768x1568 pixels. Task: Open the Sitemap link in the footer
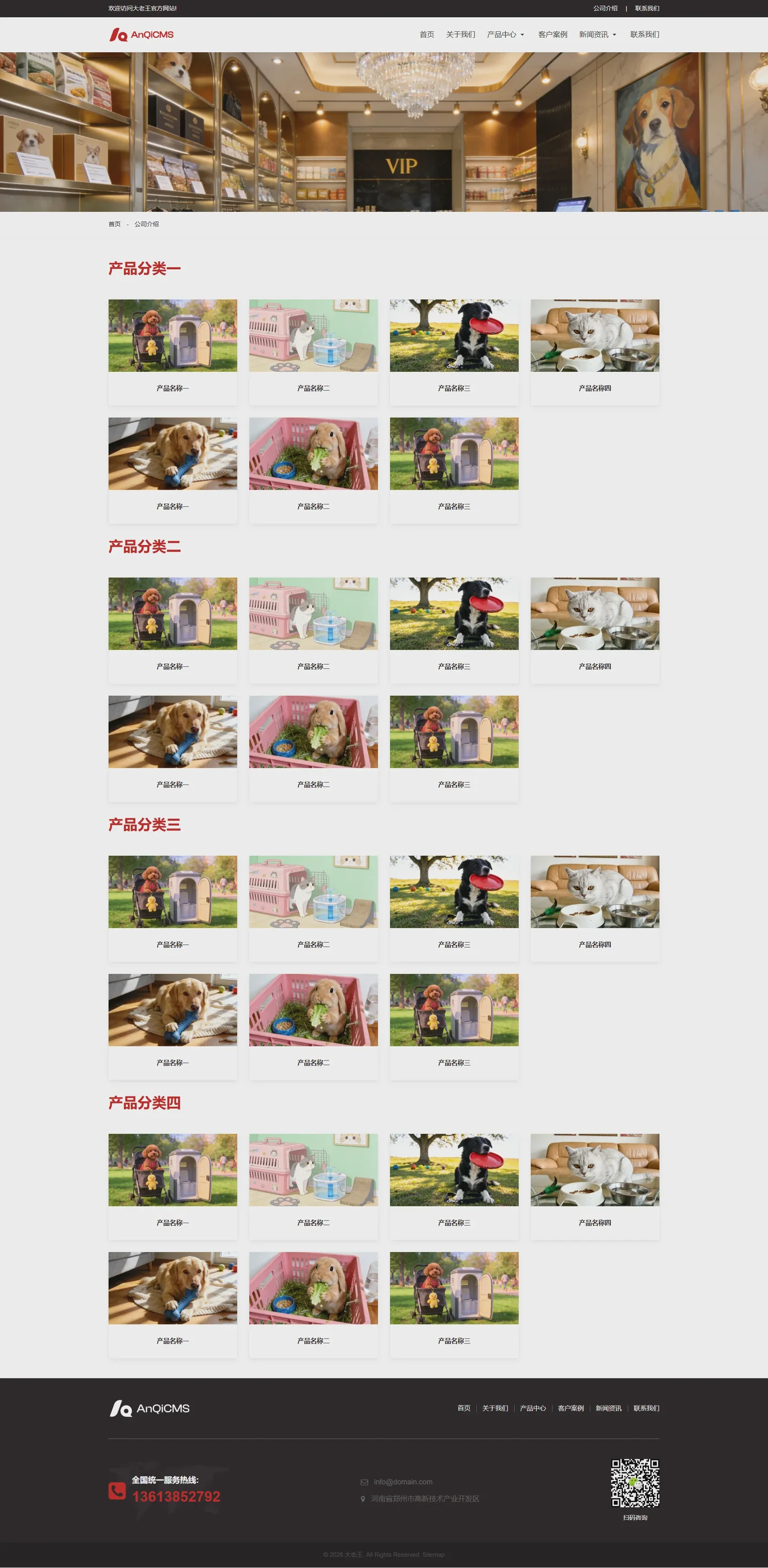pos(433,1554)
